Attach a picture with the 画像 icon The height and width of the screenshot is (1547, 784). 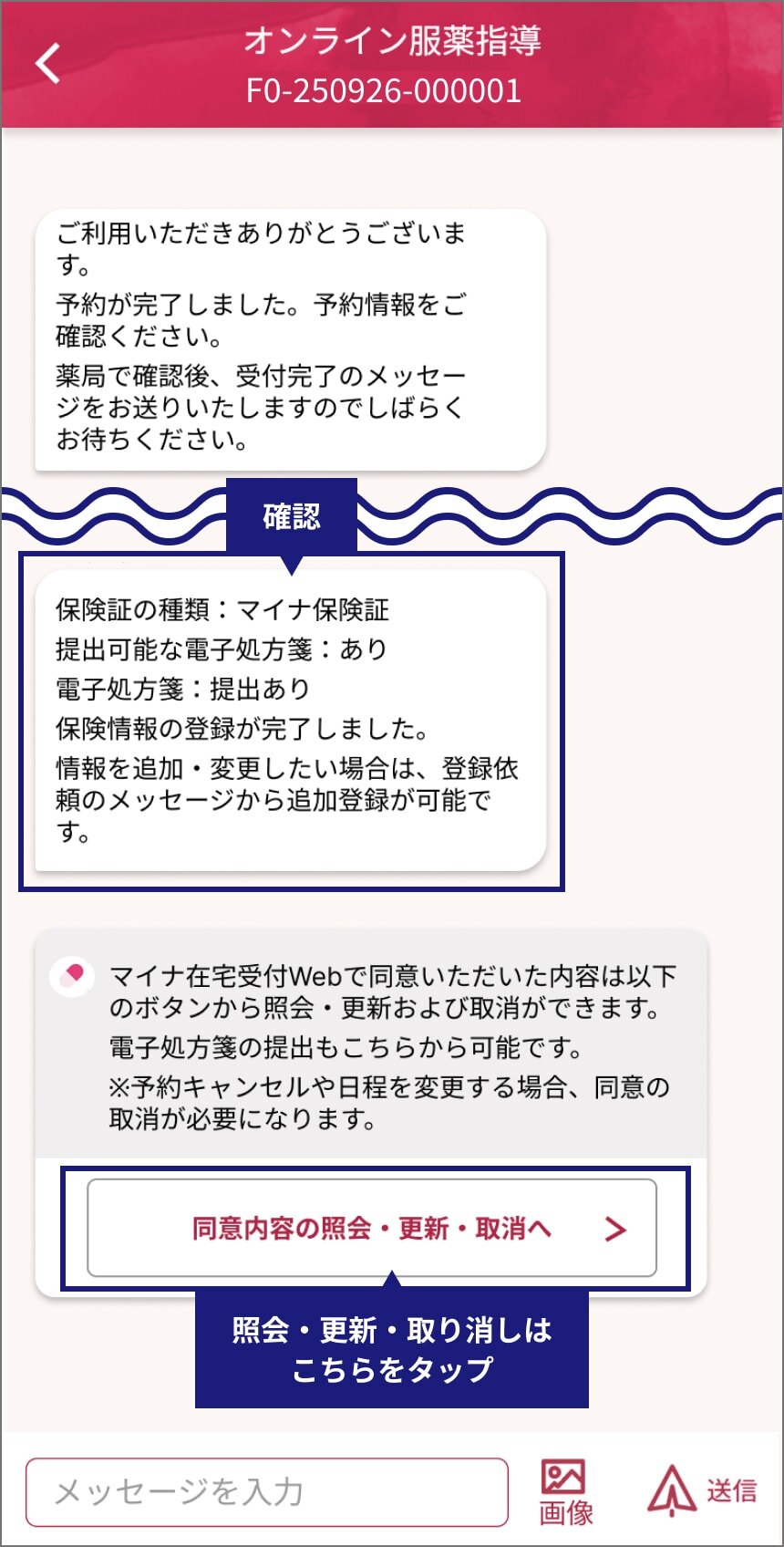[565, 1492]
